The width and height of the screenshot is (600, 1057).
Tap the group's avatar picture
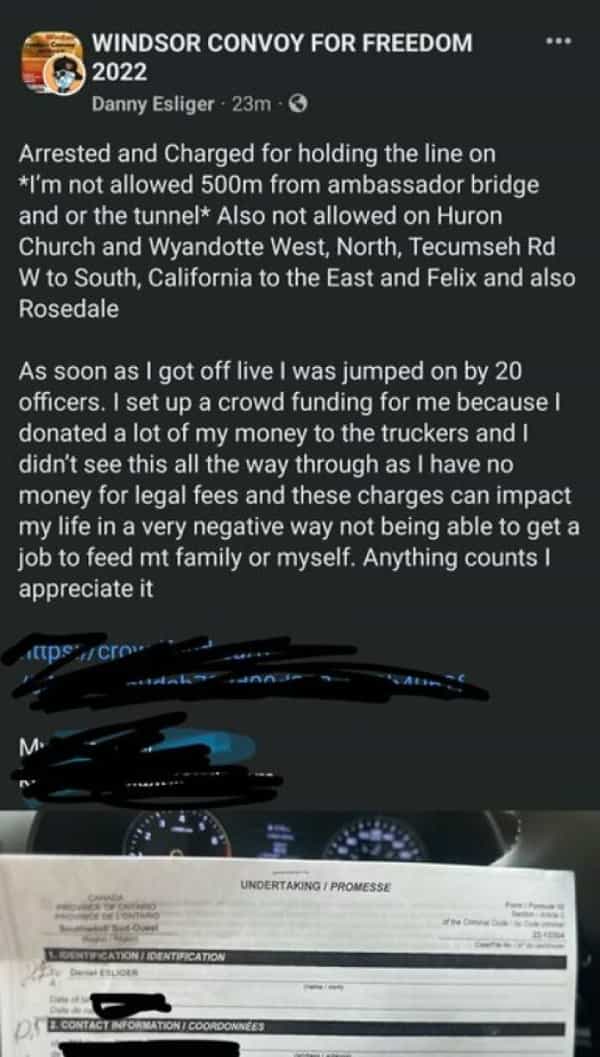52,64
